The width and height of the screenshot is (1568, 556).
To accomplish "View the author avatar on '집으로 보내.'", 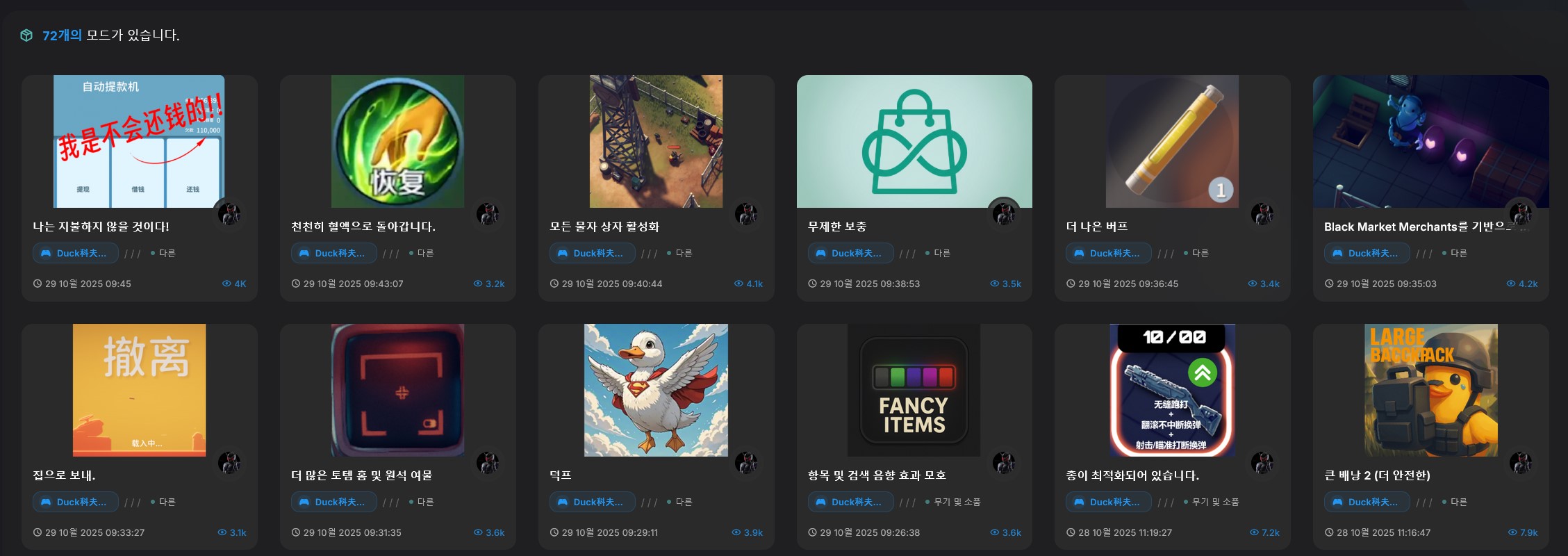I will click(229, 463).
